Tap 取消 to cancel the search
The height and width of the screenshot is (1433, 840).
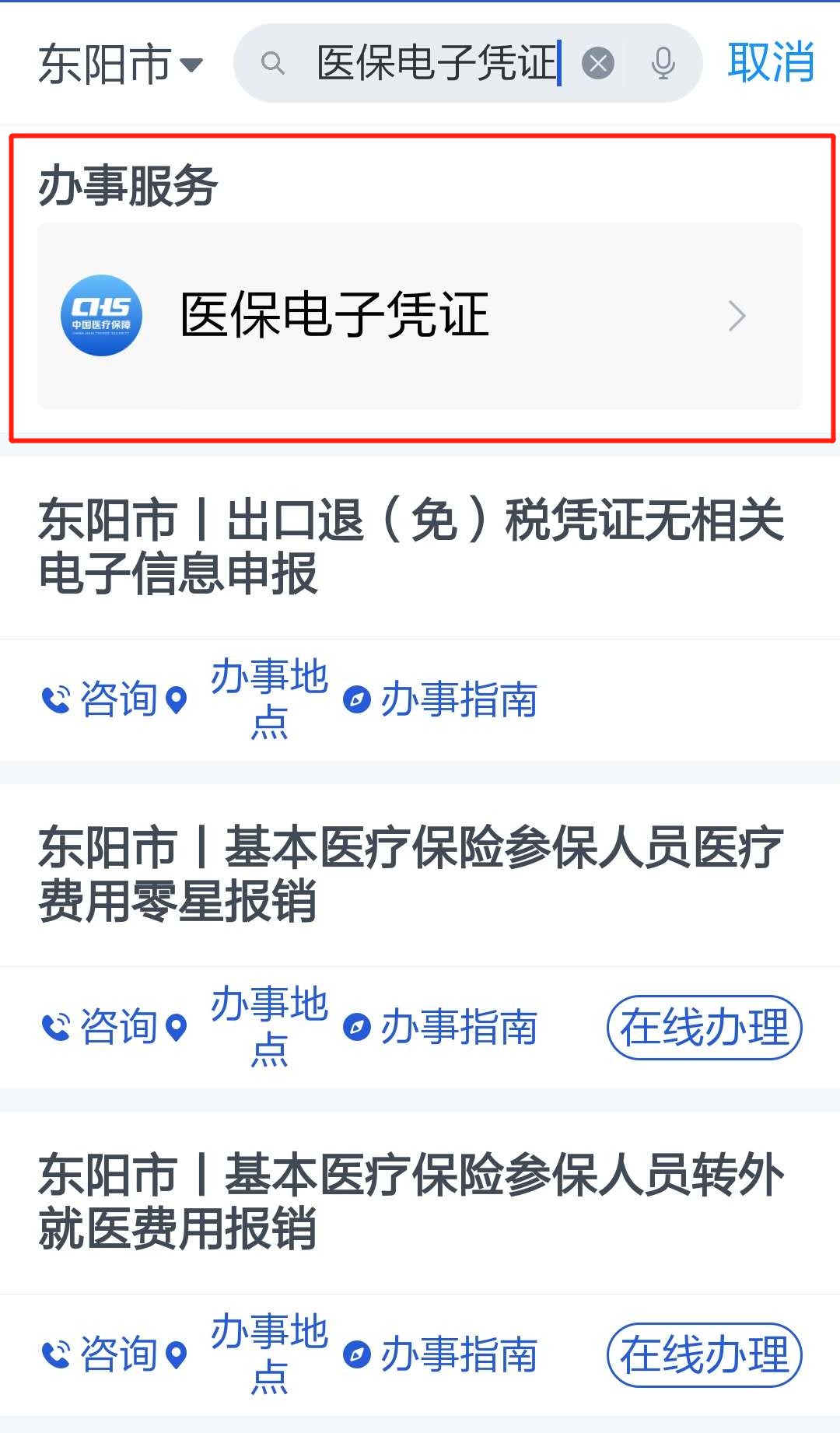pos(770,62)
